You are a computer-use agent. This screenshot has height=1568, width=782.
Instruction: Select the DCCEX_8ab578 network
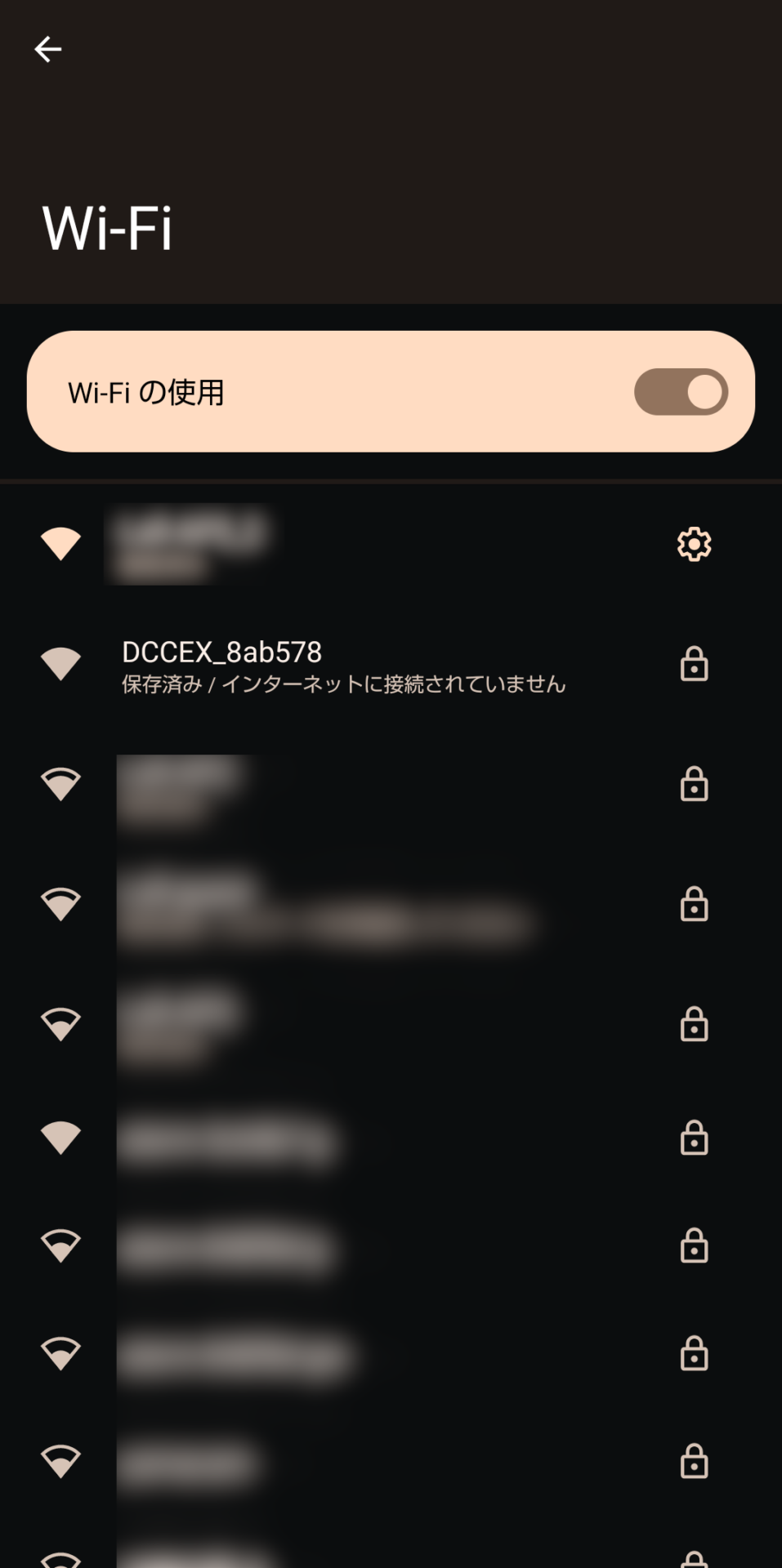coord(343,666)
